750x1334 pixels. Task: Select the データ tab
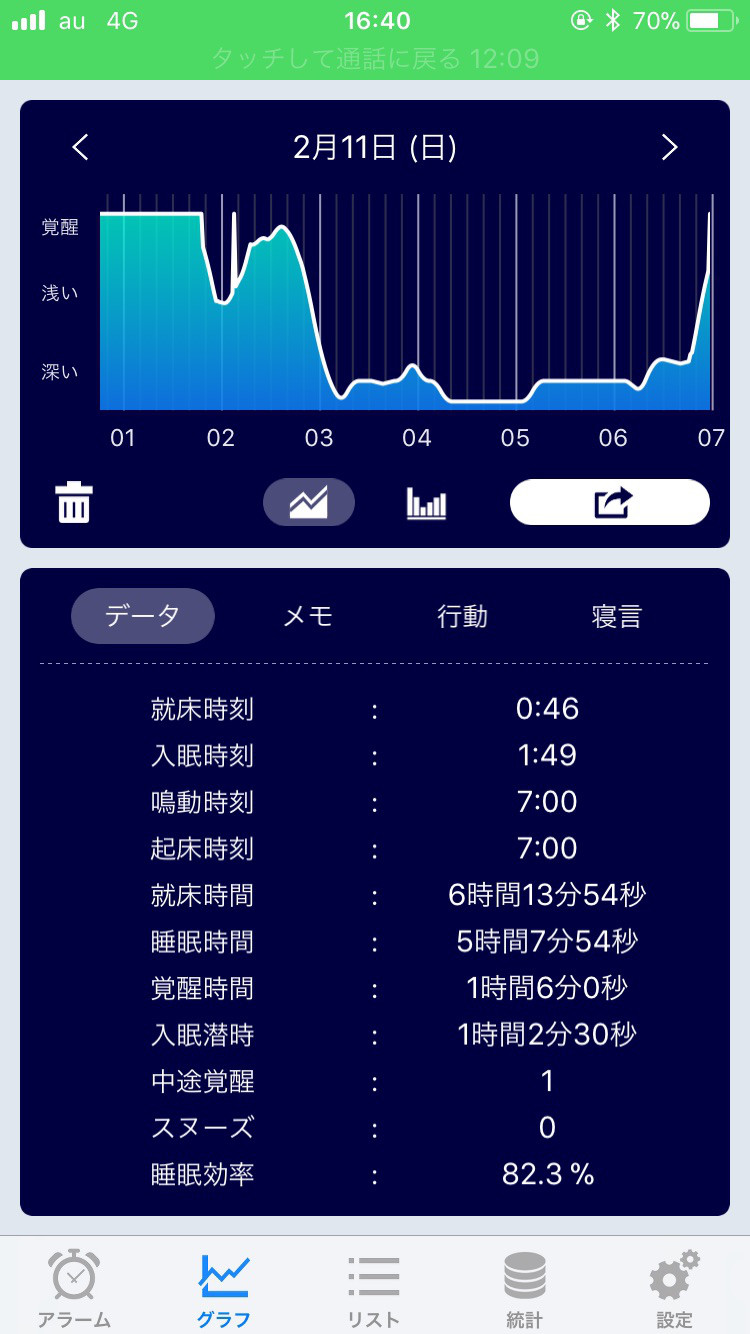[143, 616]
